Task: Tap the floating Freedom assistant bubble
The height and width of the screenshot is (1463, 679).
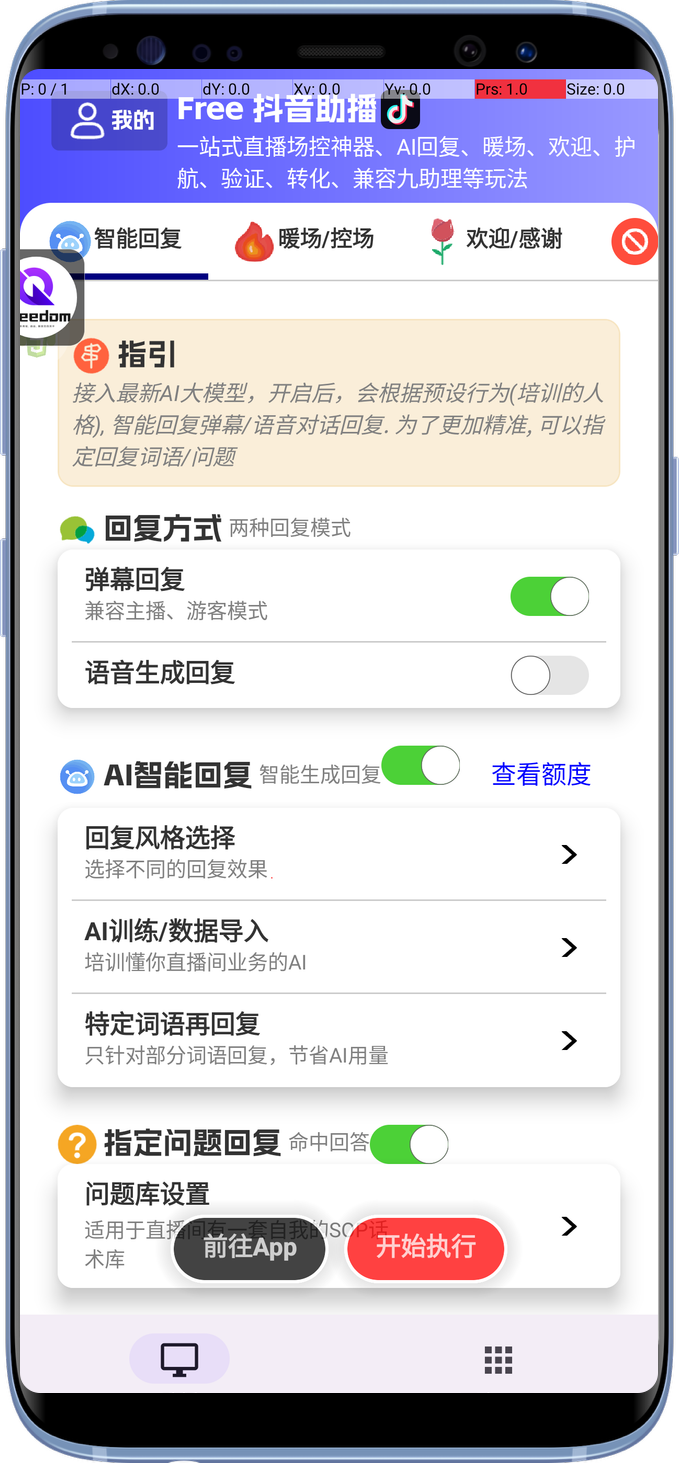Action: (46, 296)
